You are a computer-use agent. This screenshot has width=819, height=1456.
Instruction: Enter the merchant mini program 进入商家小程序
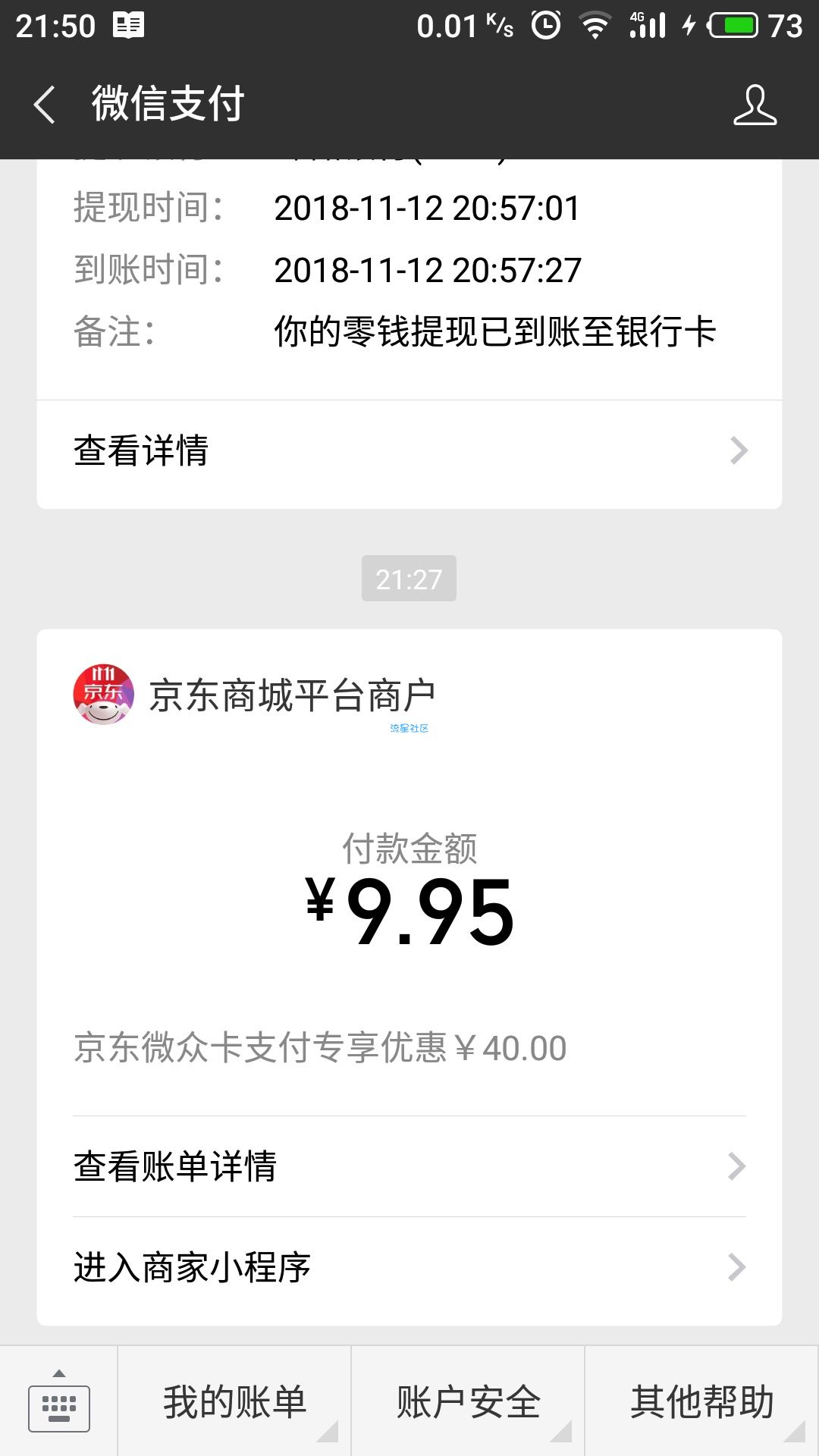409,1267
